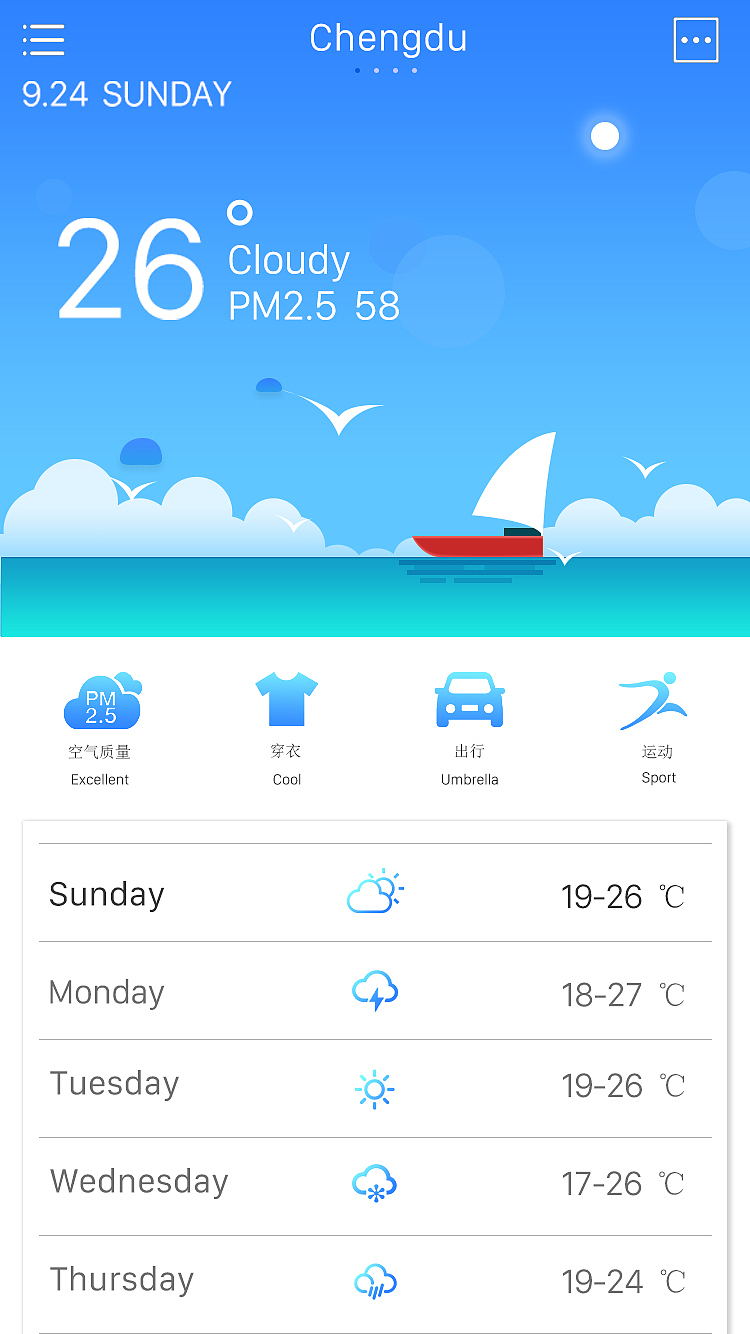
Task: View Monday's thunderstorm forecast
Action: 375,992
